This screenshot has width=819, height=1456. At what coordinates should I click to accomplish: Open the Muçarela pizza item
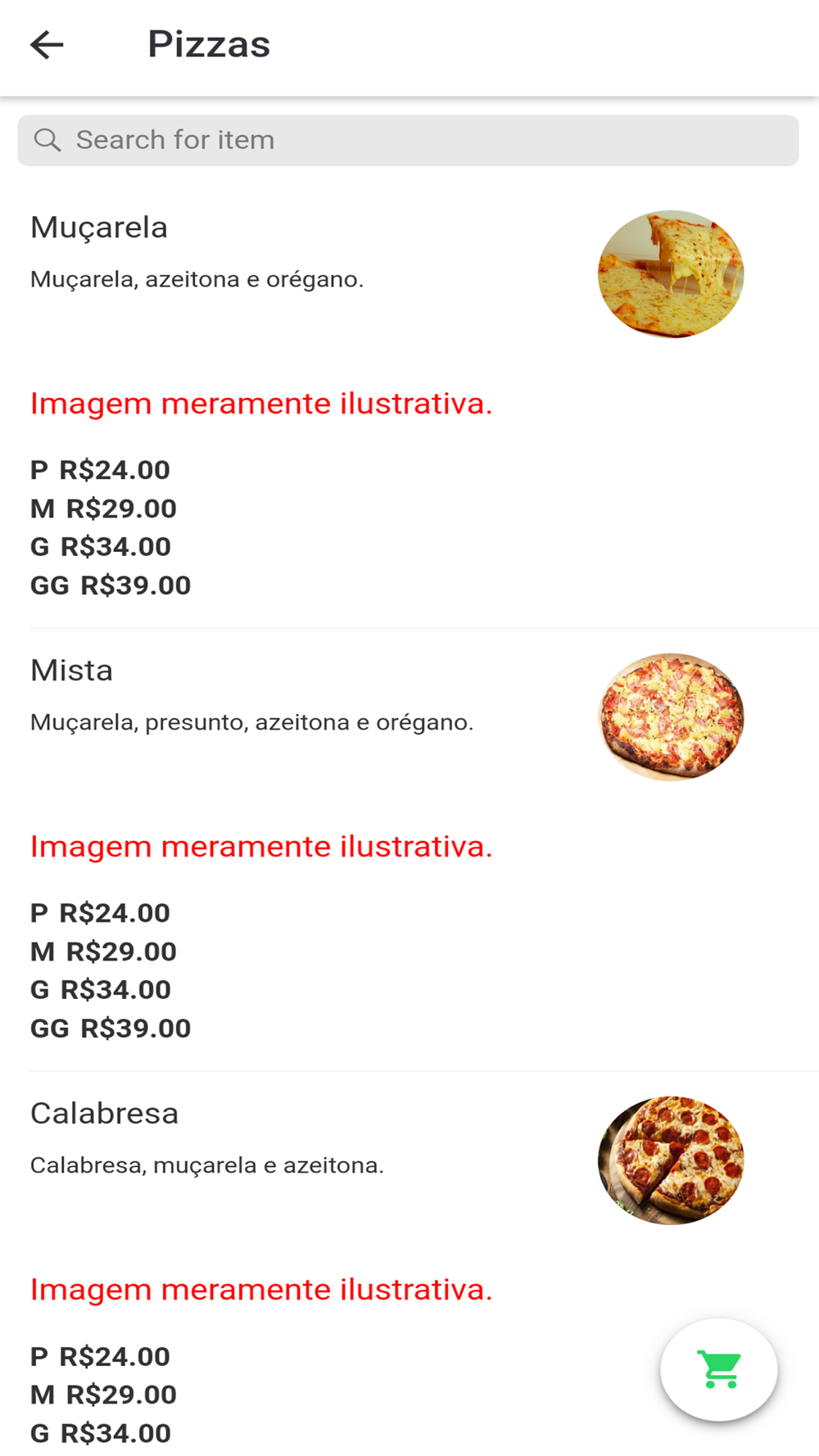coord(409,407)
